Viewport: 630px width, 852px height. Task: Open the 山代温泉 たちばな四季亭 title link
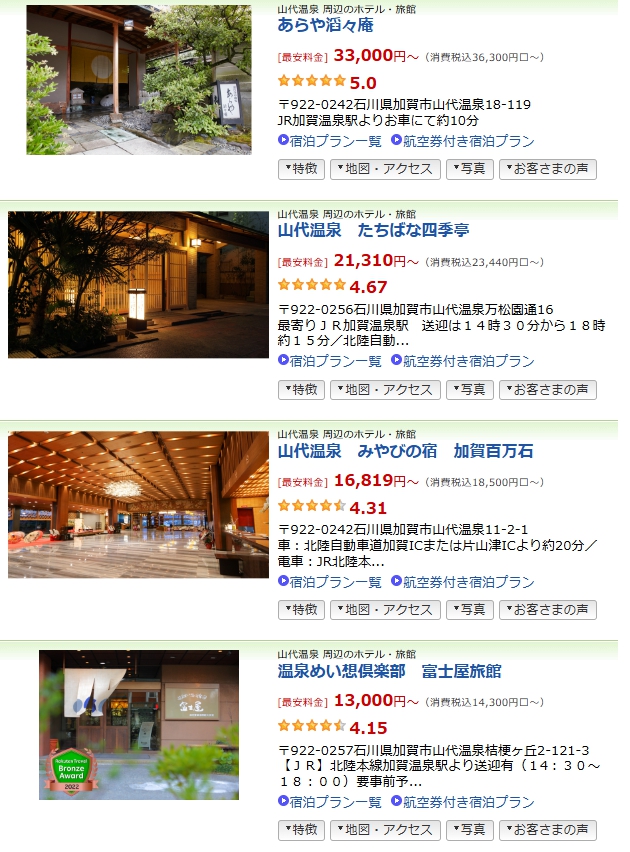(x=373, y=230)
